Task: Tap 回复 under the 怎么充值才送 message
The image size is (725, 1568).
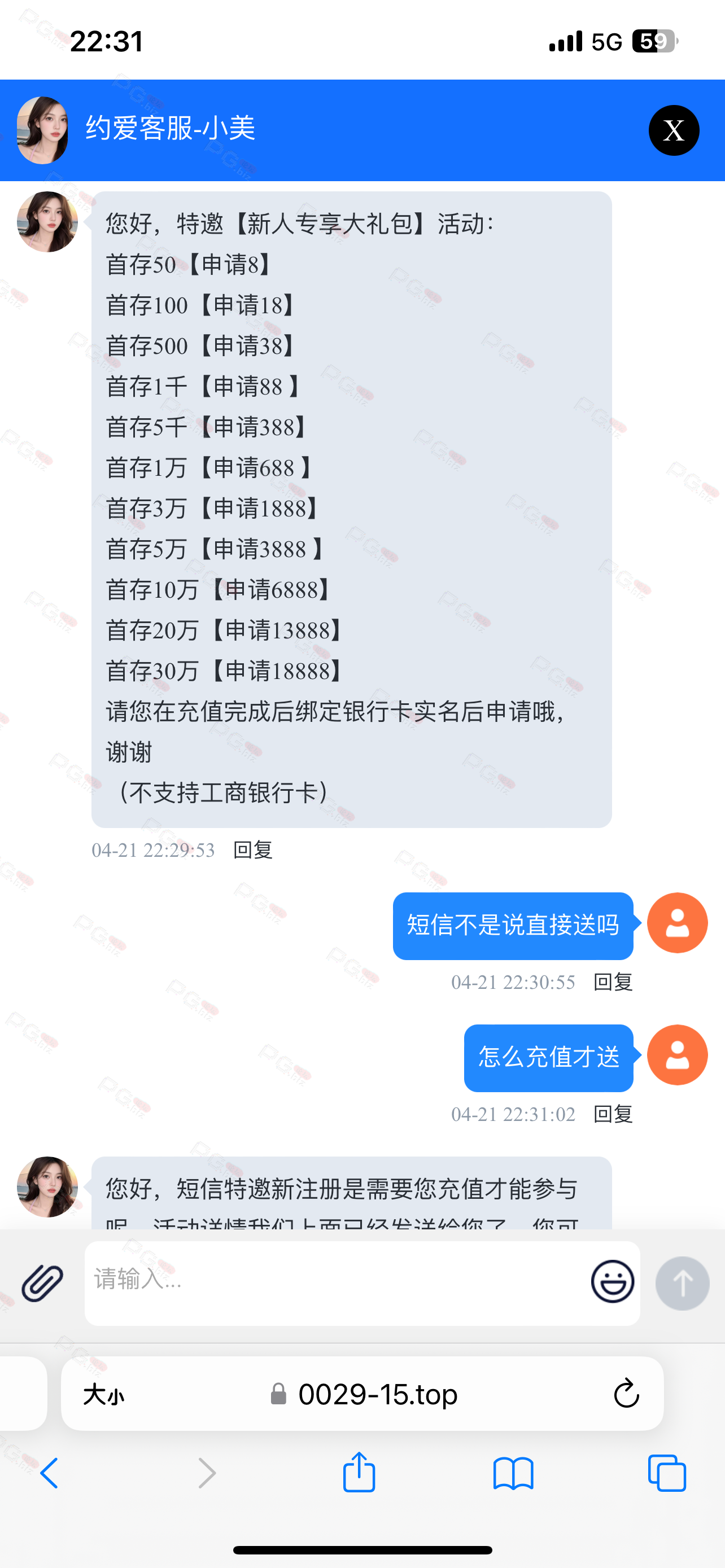Action: [613, 1114]
